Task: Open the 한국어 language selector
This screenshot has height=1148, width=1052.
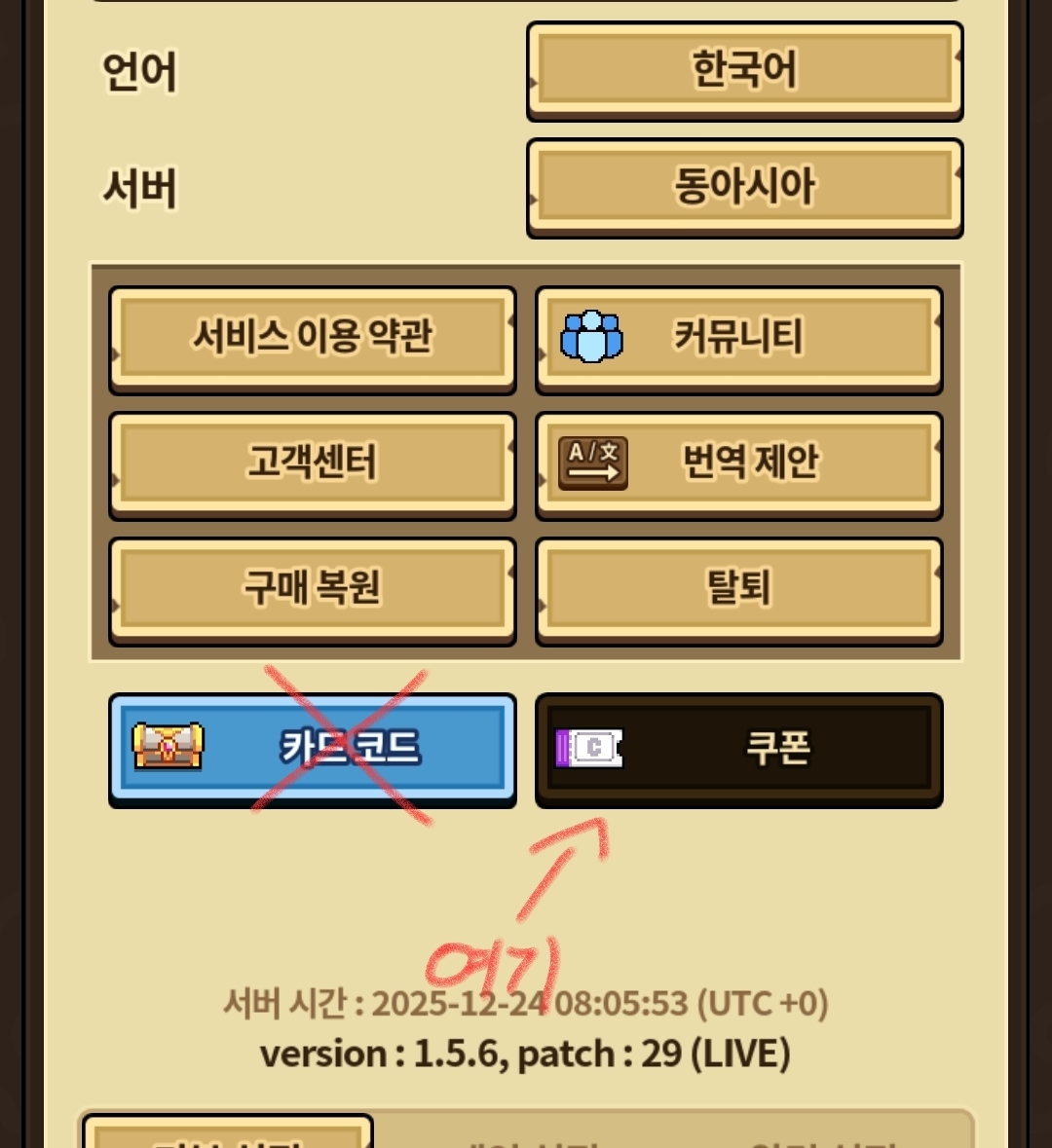Action: (744, 70)
